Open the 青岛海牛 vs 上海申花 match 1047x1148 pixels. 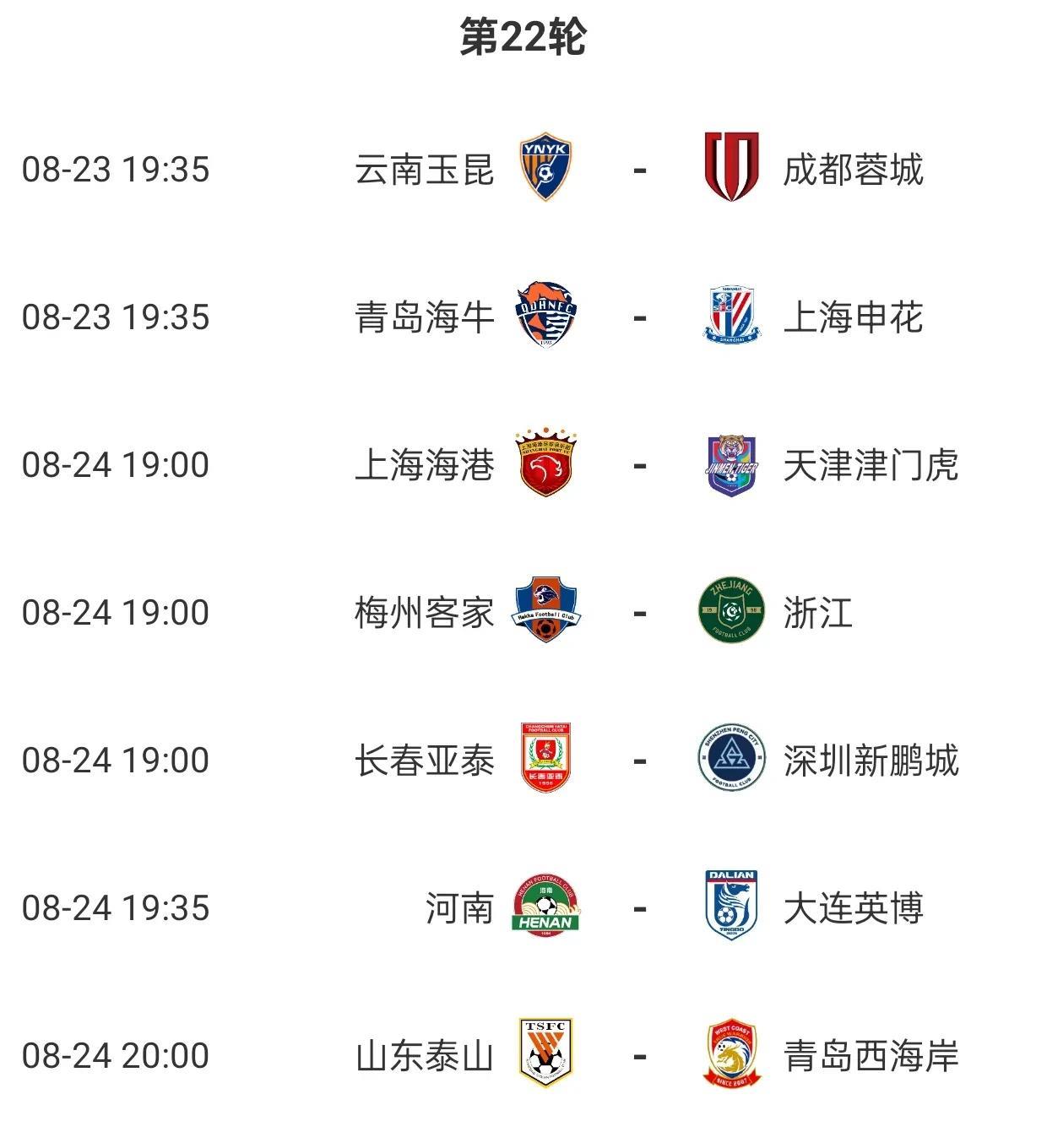523,317
